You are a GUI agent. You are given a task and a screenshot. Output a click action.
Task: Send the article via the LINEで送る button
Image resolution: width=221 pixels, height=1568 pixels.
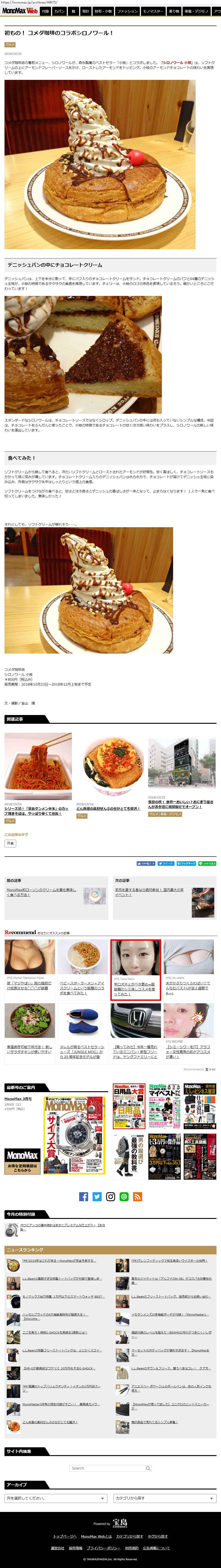(x=207, y=863)
